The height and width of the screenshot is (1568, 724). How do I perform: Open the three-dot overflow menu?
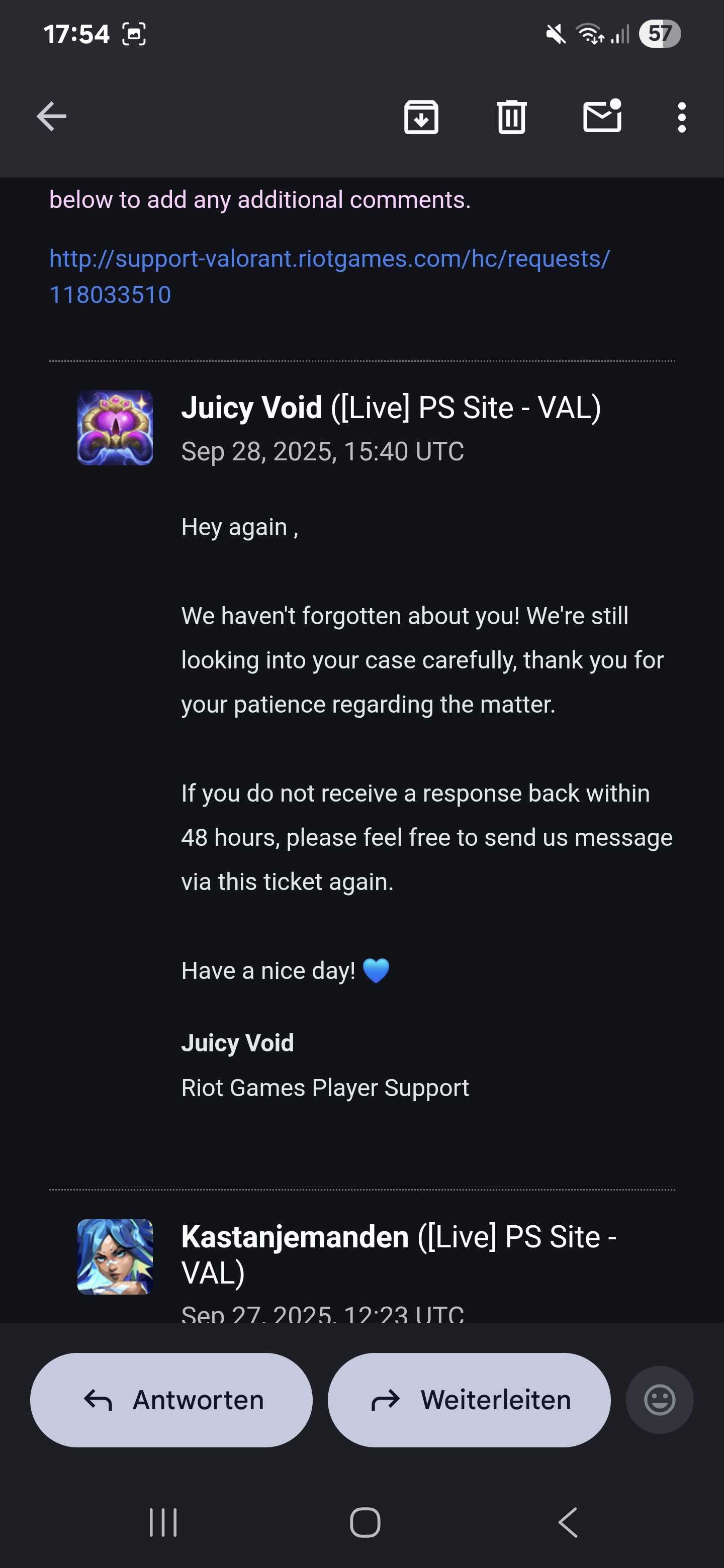[681, 116]
